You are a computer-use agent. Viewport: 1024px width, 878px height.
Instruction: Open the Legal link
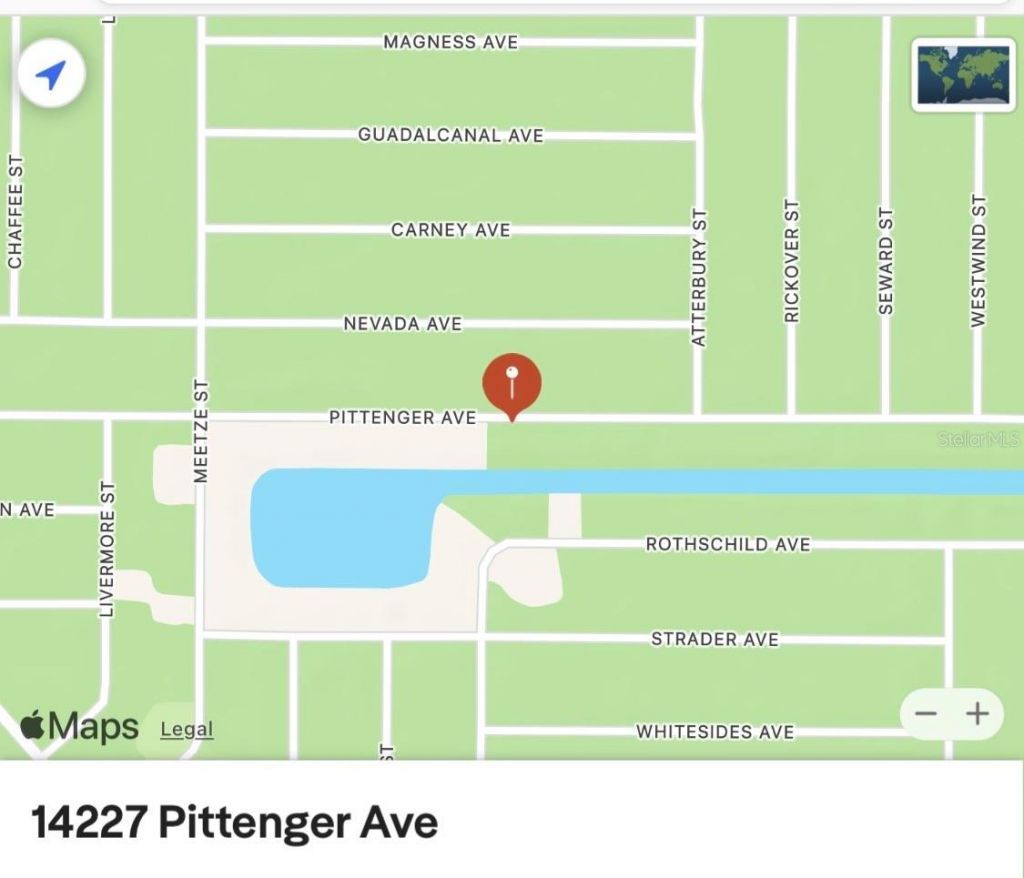[x=187, y=729]
